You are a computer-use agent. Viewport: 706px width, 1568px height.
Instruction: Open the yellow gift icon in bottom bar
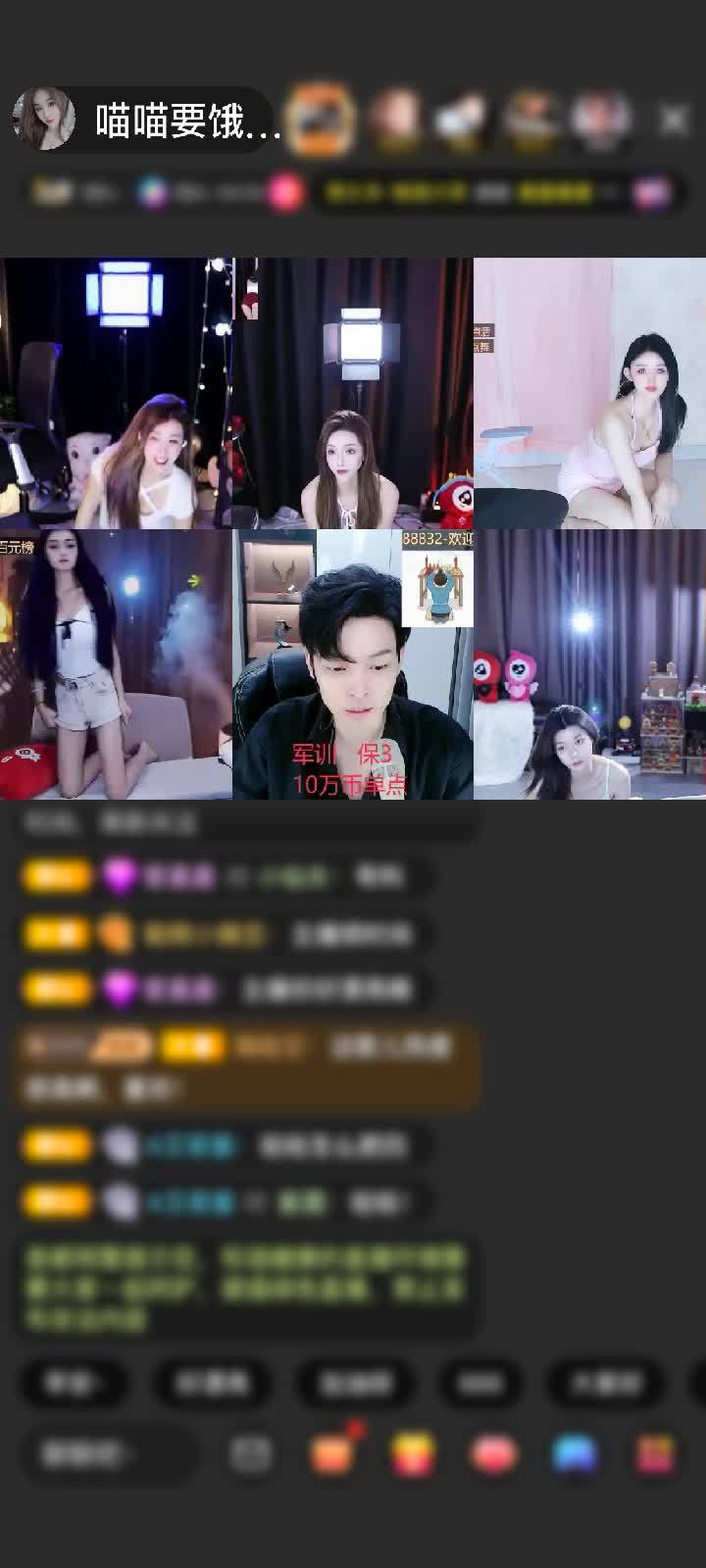pos(413,1454)
